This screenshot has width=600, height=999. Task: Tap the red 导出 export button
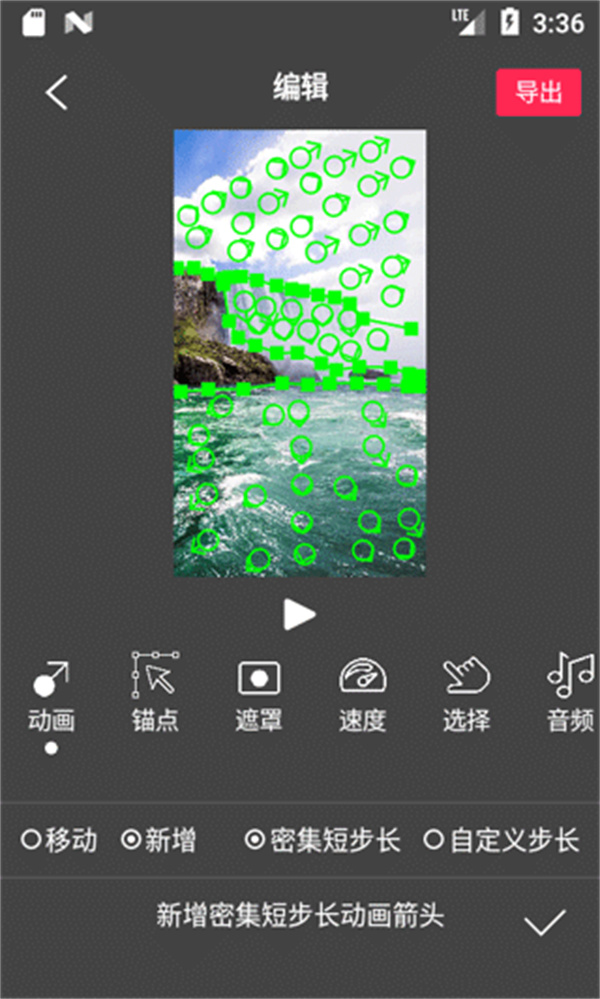pos(539,92)
